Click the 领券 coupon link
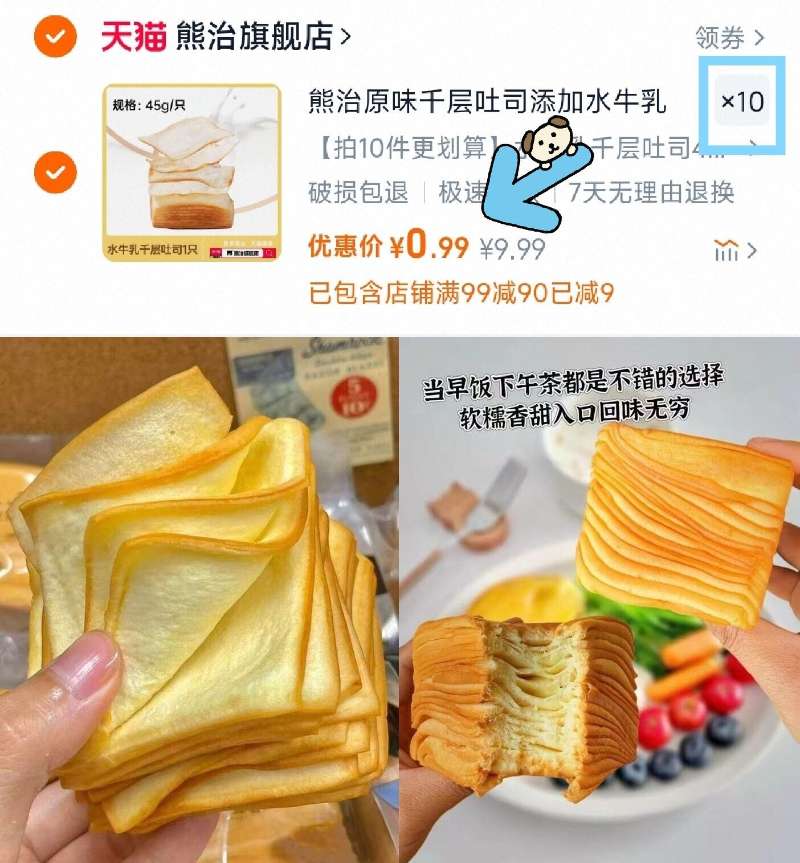Image resolution: width=800 pixels, height=863 pixels. pyautogui.click(x=720, y=33)
